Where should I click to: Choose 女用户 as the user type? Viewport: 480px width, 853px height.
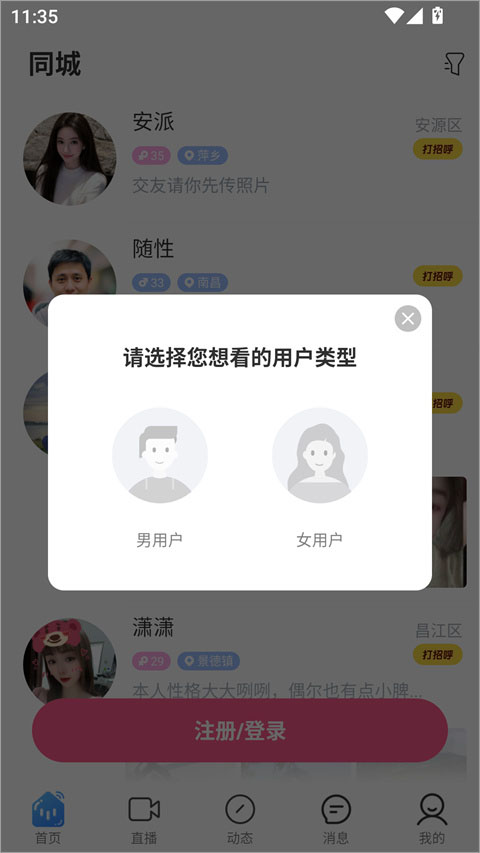point(319,478)
